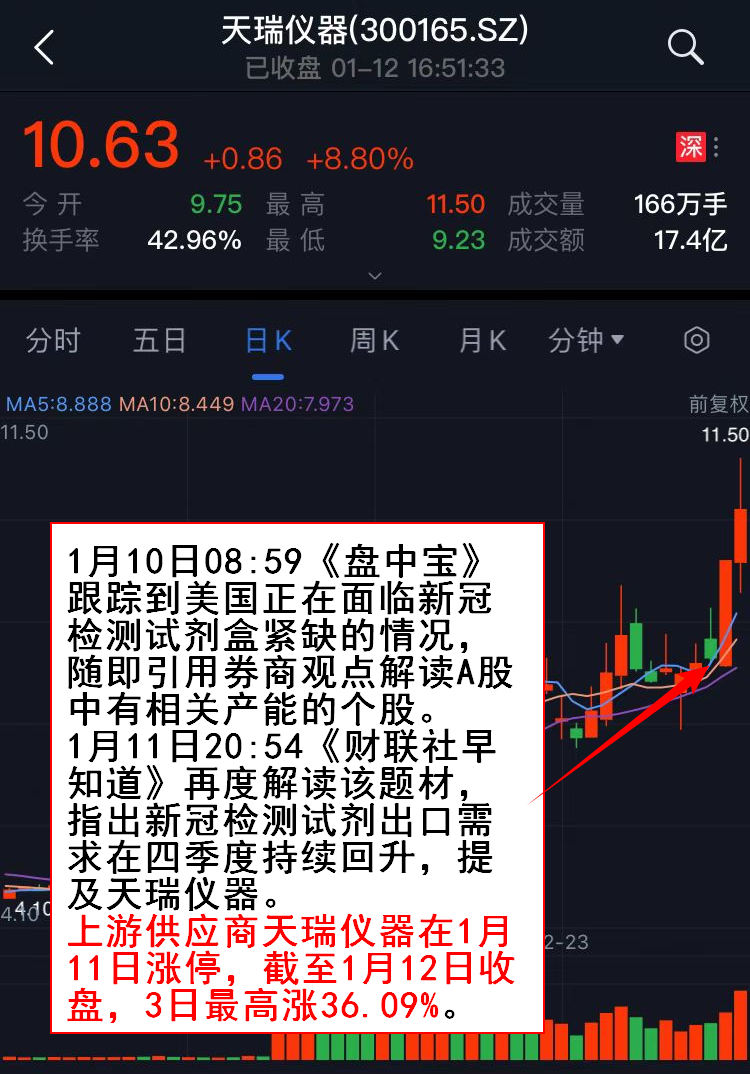750x1074 pixels.
Task: Go back using the top-left arrow
Action: 44,47
